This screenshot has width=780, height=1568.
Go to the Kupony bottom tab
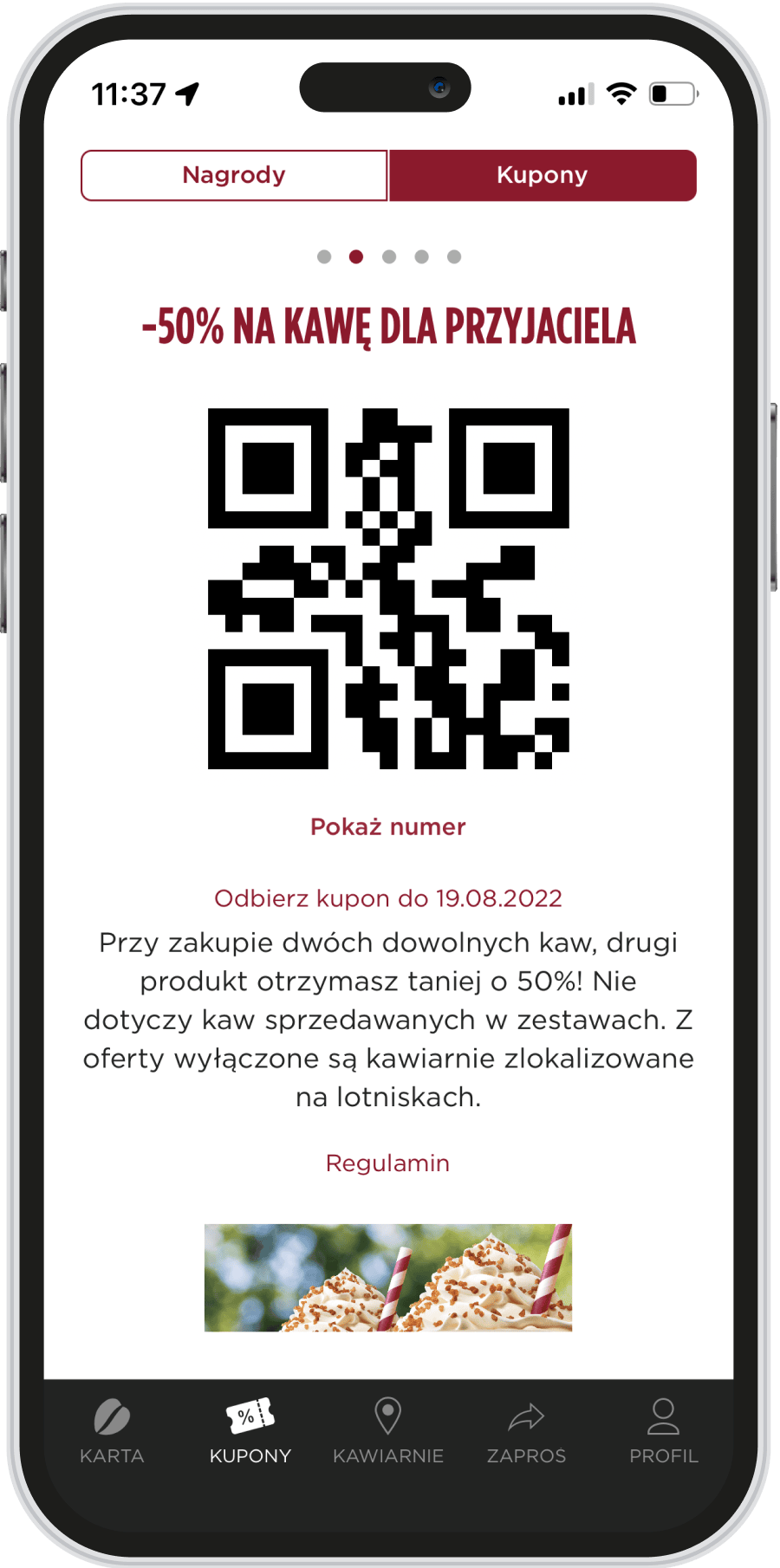coord(250,1430)
